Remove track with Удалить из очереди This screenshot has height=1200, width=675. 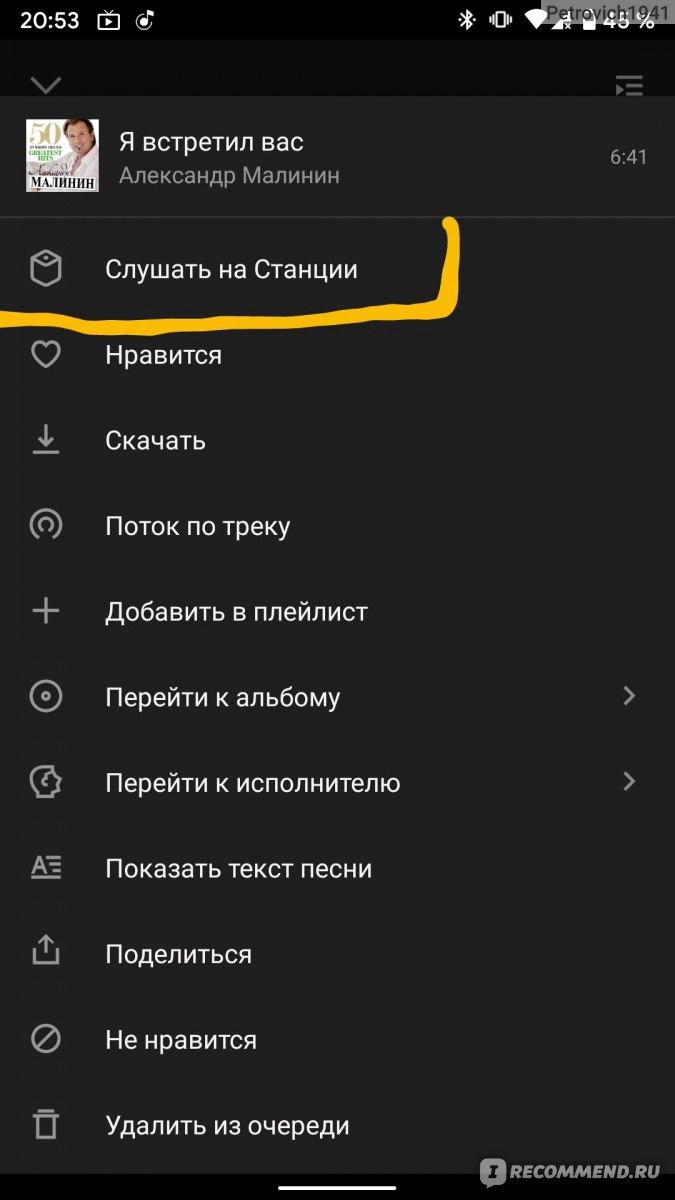tap(337, 1126)
